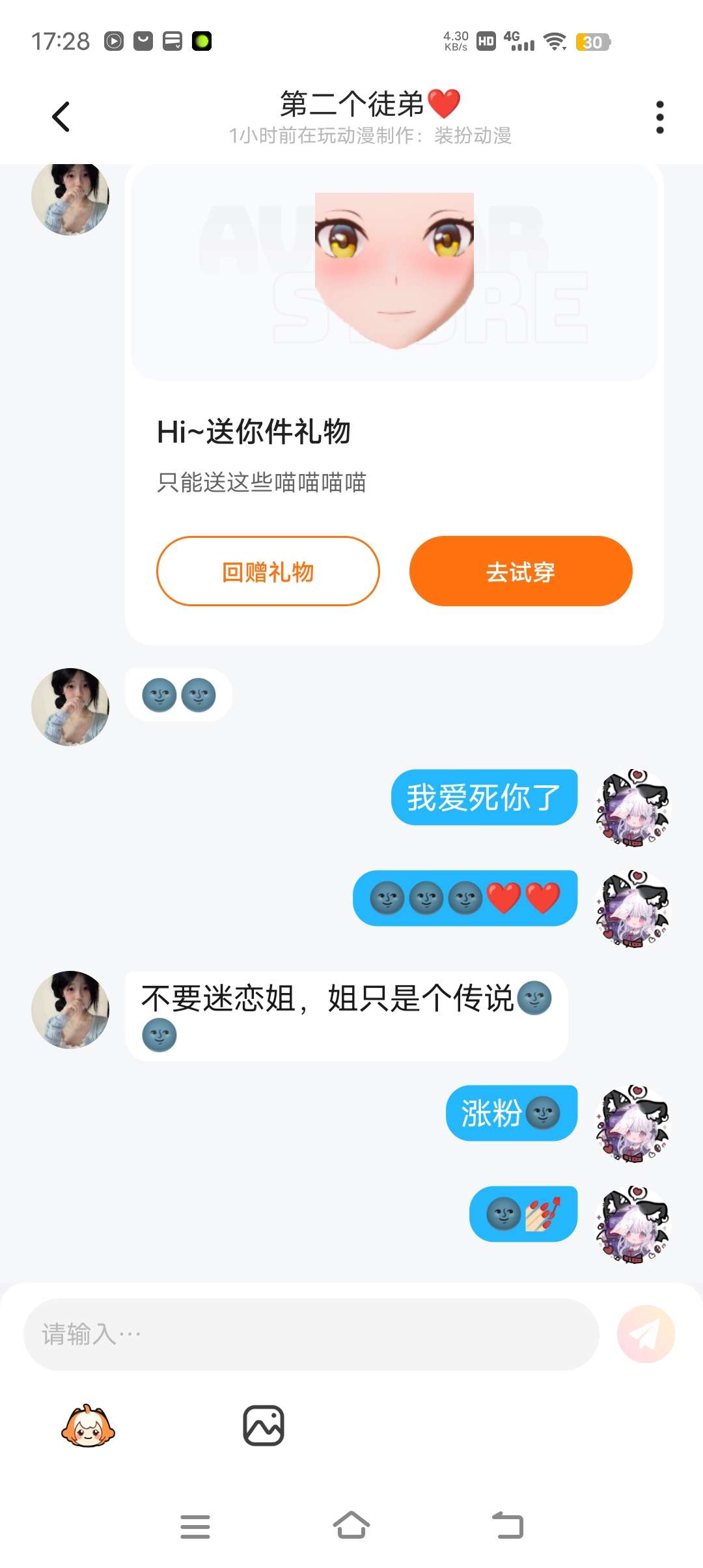This screenshot has width=703, height=1568.
Task: Focus the 请输入 message input field
Action: click(x=311, y=1334)
